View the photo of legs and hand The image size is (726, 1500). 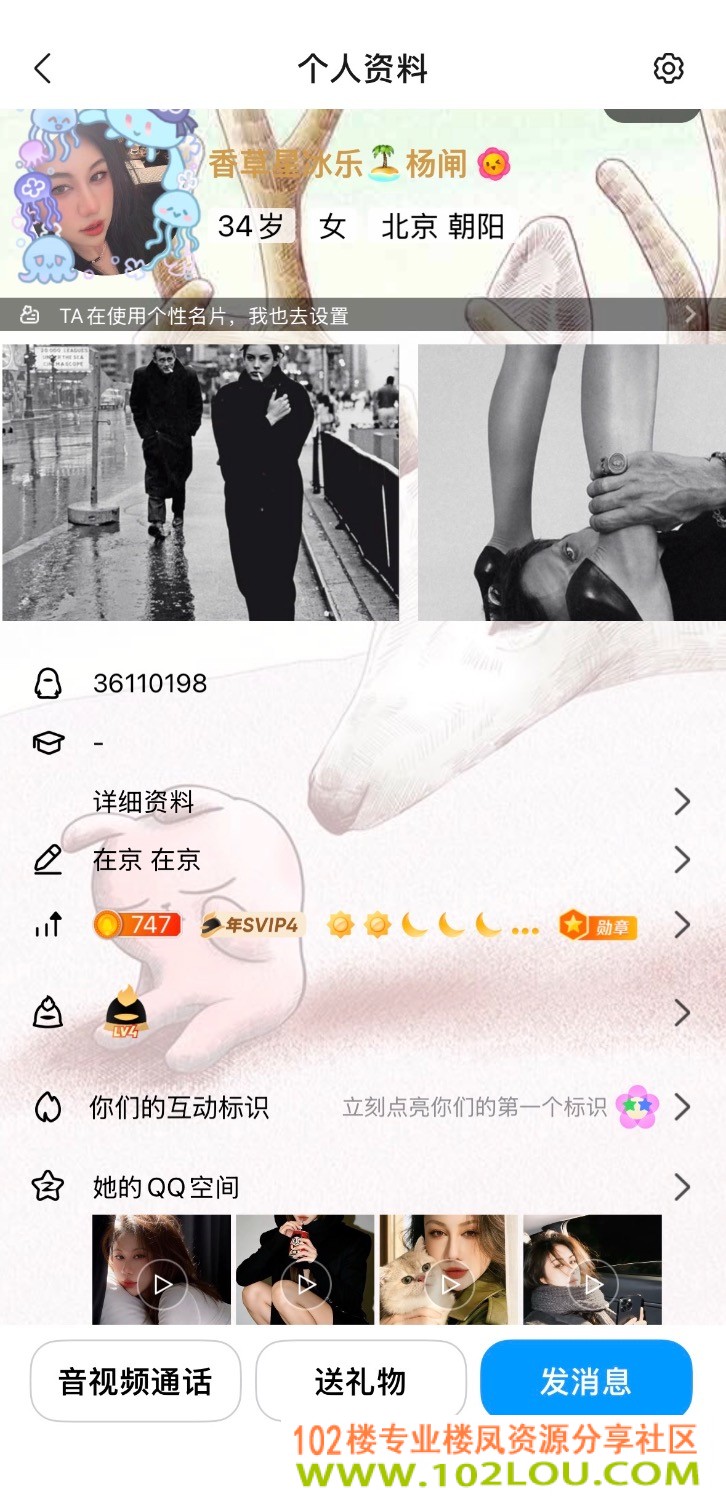point(572,482)
